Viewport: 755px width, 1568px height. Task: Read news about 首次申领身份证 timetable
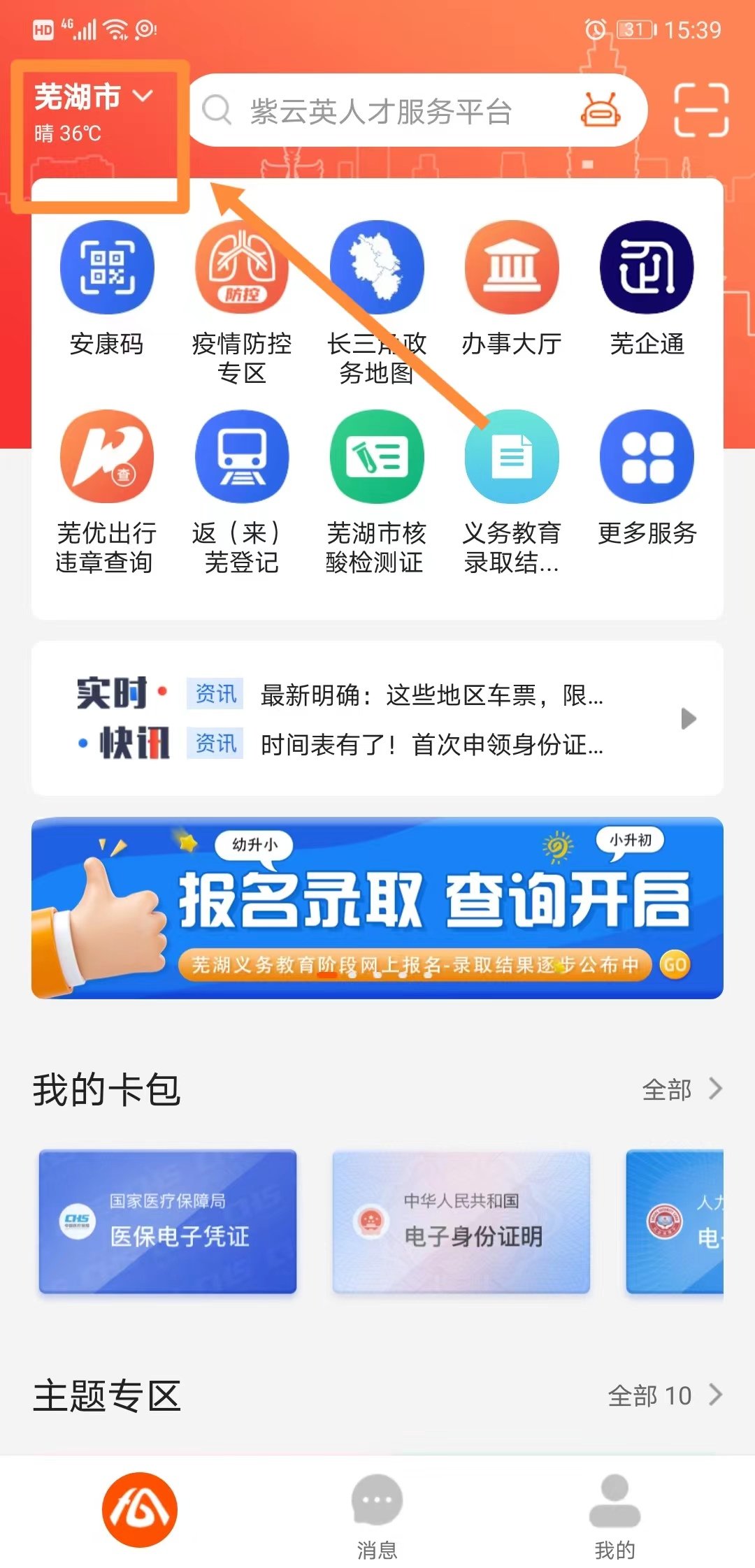431,745
